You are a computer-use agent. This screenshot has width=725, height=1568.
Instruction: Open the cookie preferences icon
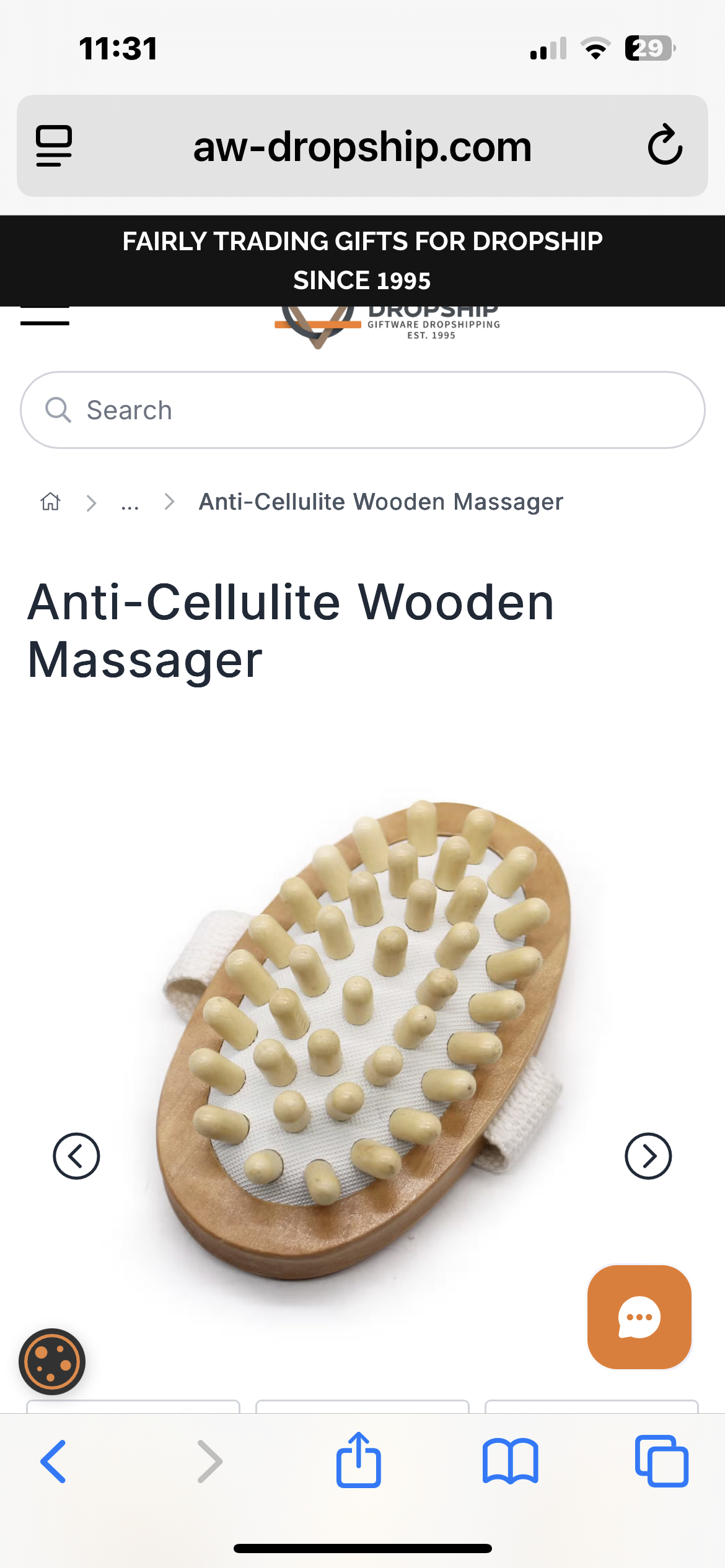coord(52,1361)
